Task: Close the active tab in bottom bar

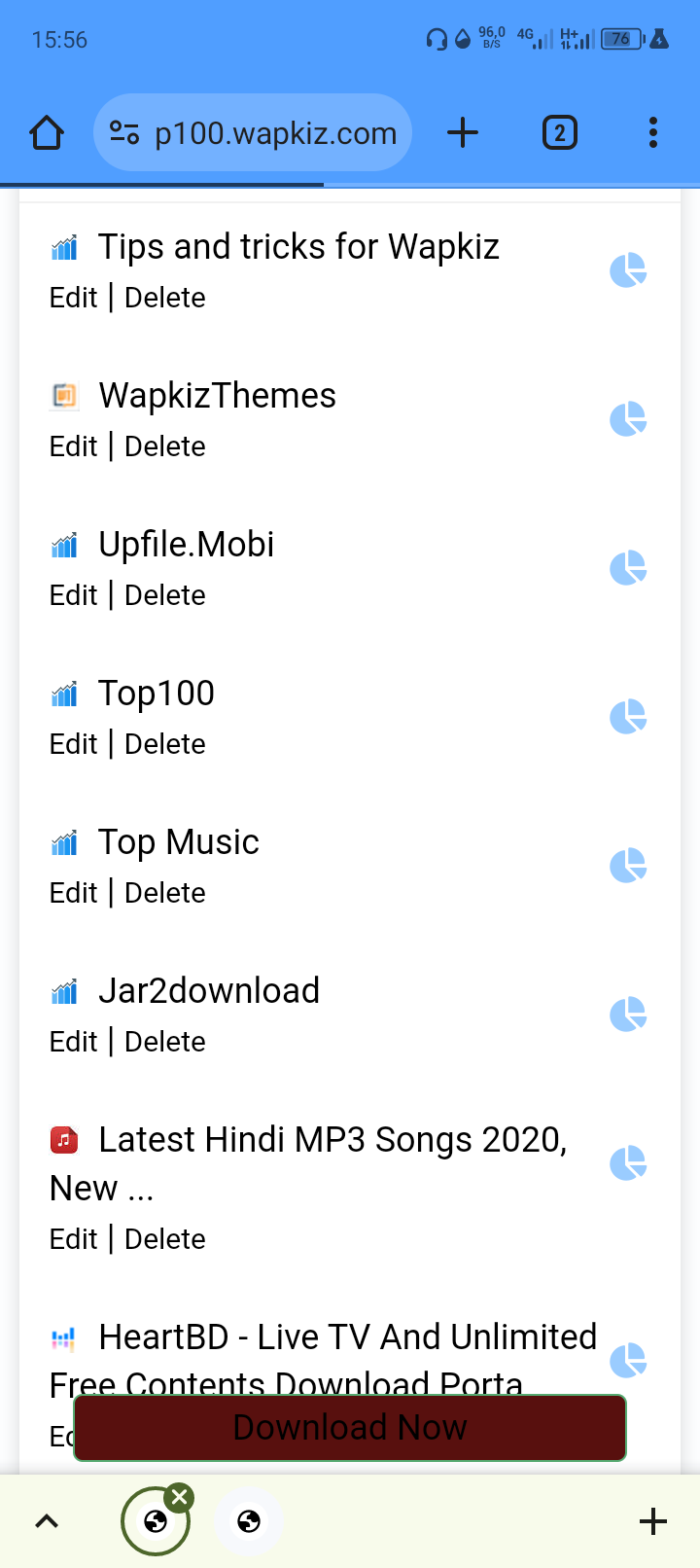Action: tap(179, 1498)
